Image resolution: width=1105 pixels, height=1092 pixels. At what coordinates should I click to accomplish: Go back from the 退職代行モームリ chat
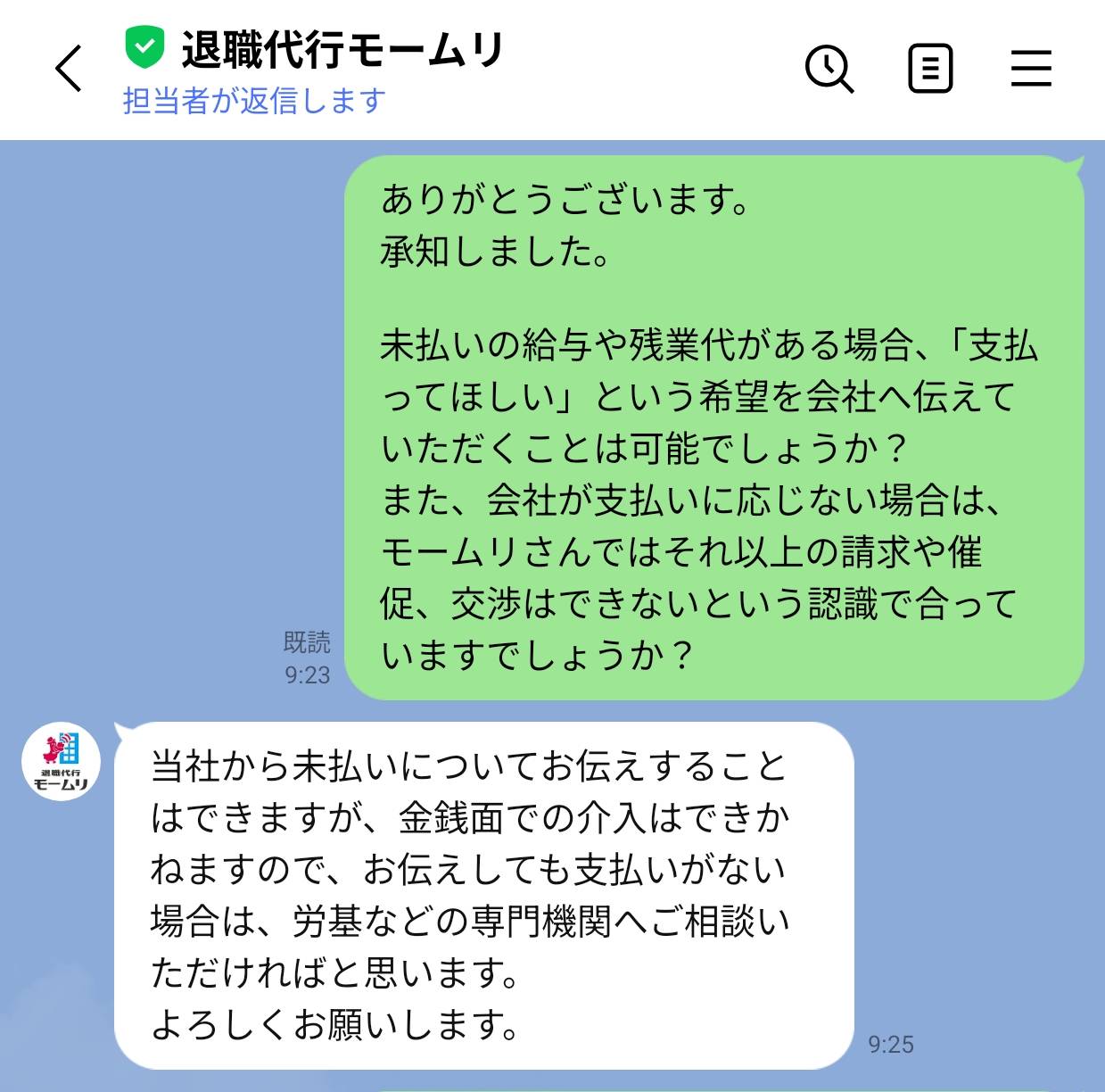(x=69, y=69)
